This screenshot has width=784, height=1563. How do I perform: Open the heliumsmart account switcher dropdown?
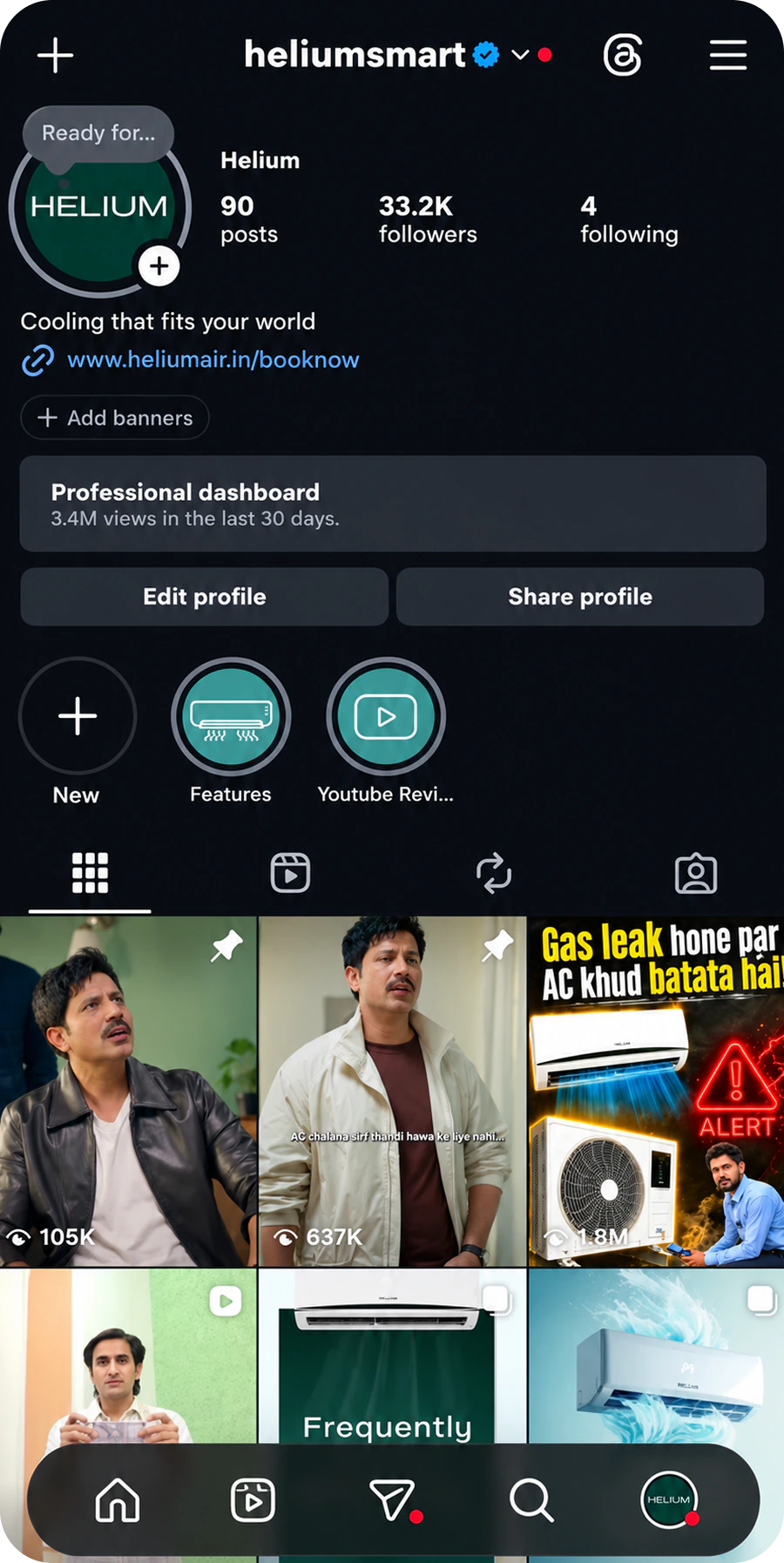(520, 55)
